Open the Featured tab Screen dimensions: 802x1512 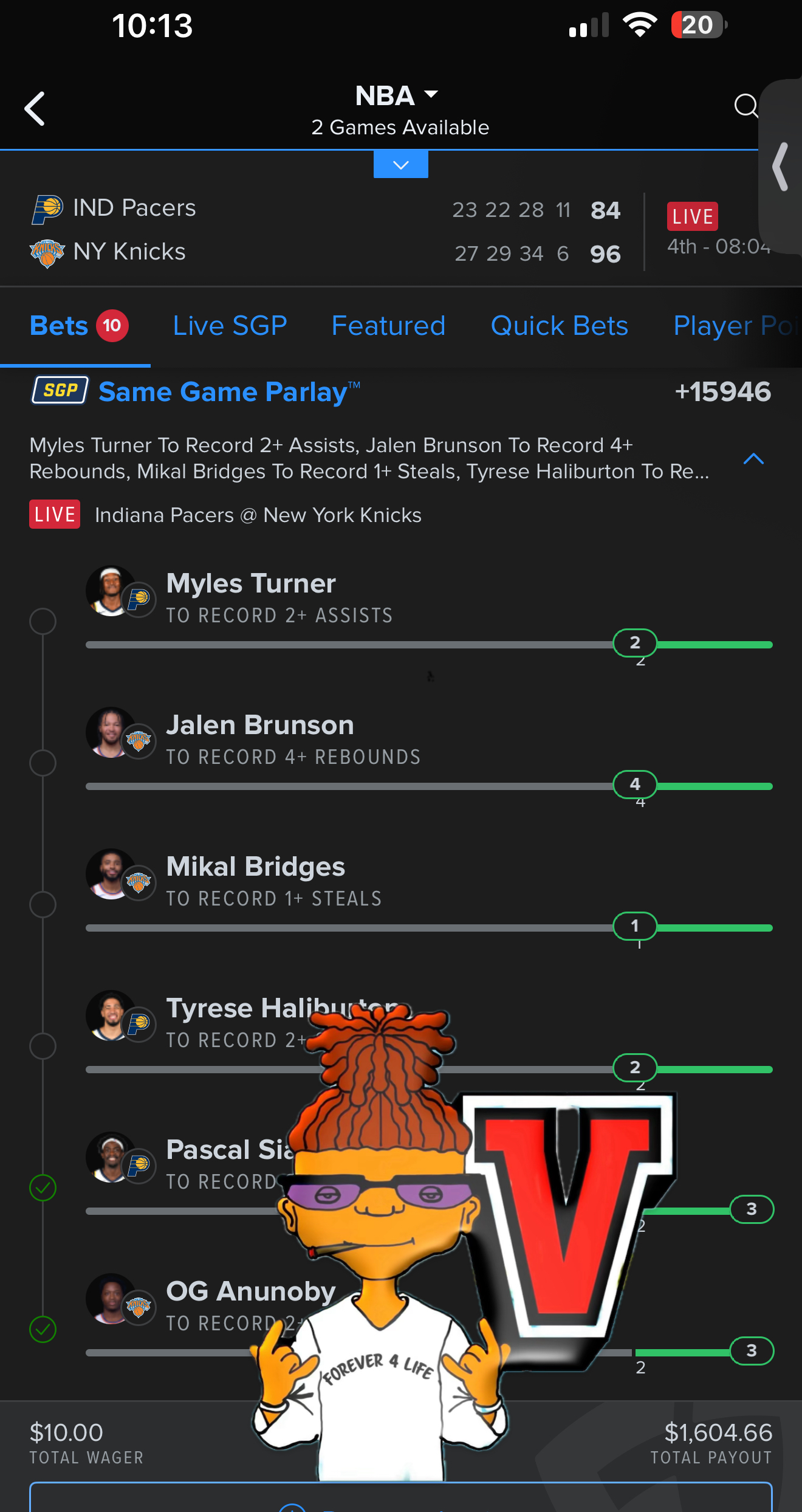(x=388, y=326)
